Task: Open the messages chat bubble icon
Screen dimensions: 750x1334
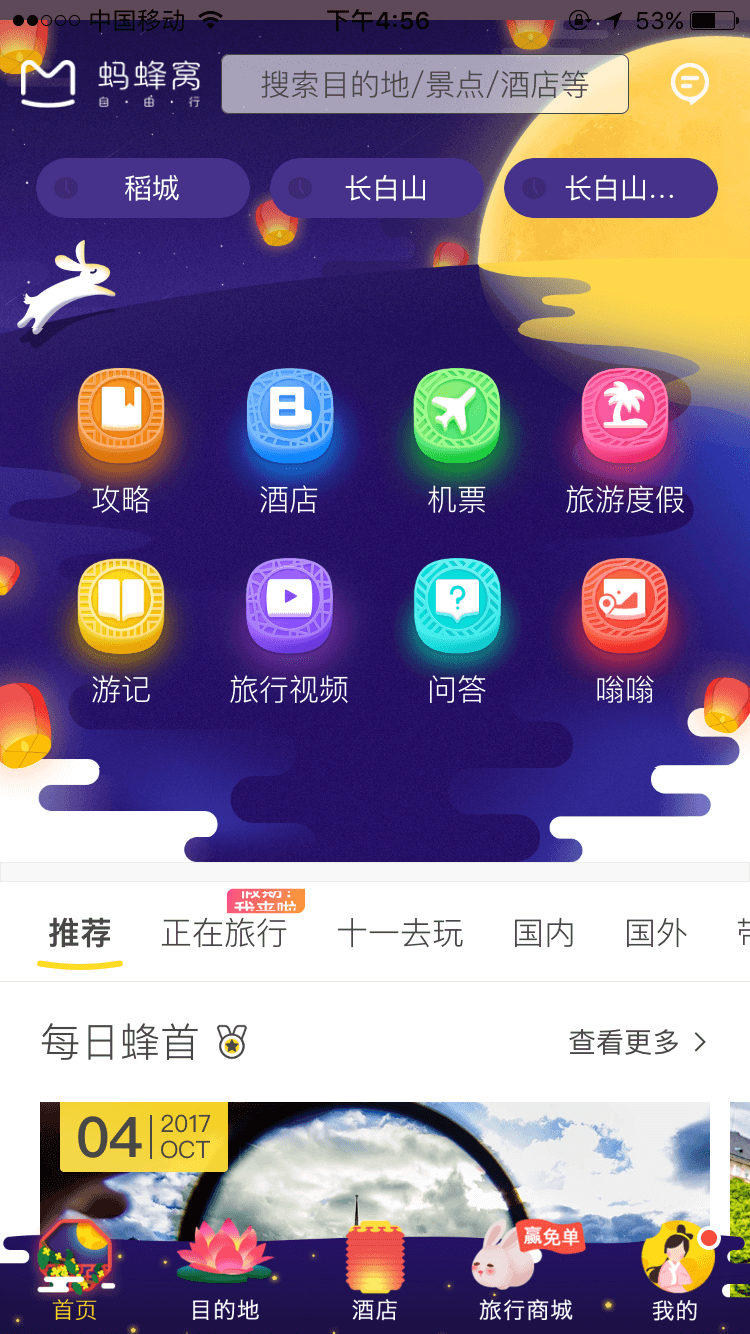Action: point(690,84)
